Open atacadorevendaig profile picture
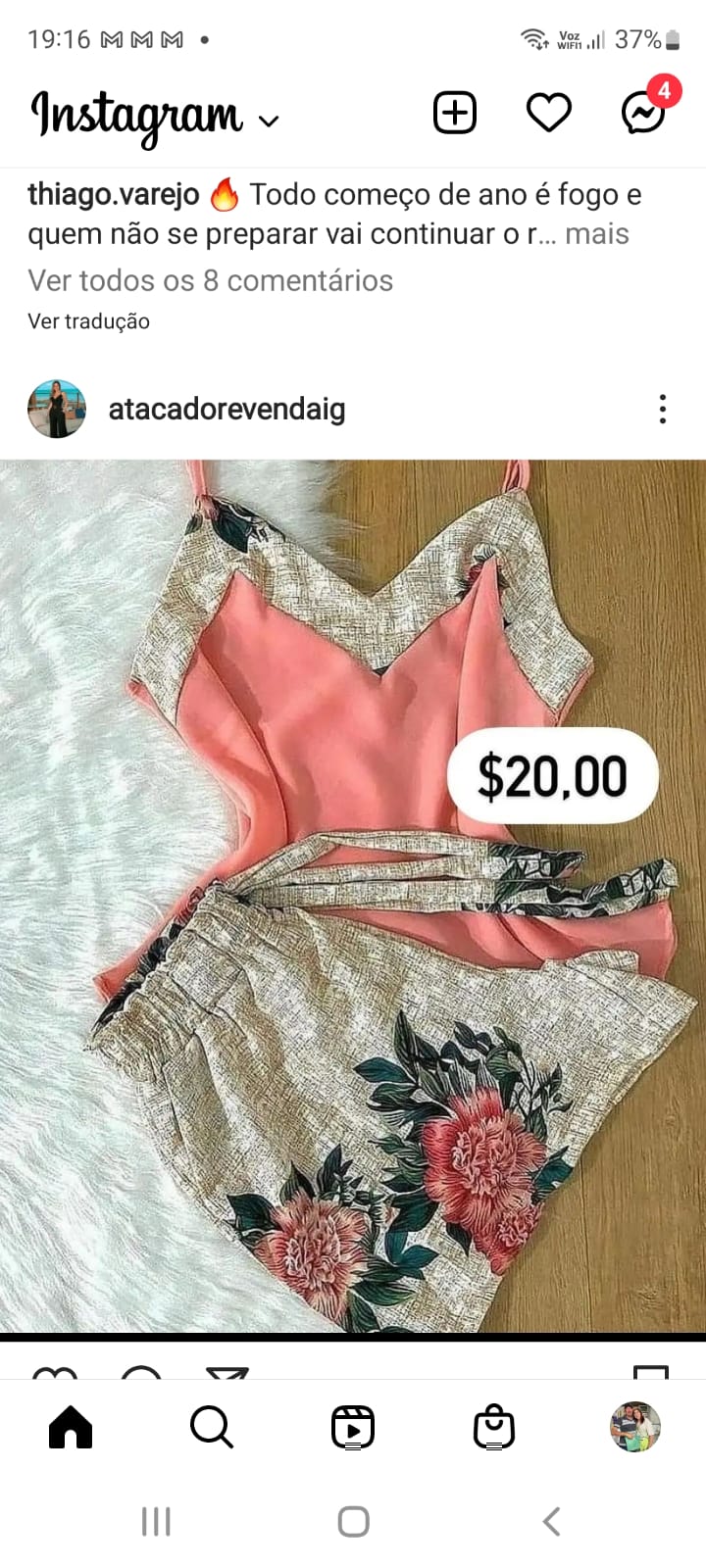 pyautogui.click(x=57, y=409)
